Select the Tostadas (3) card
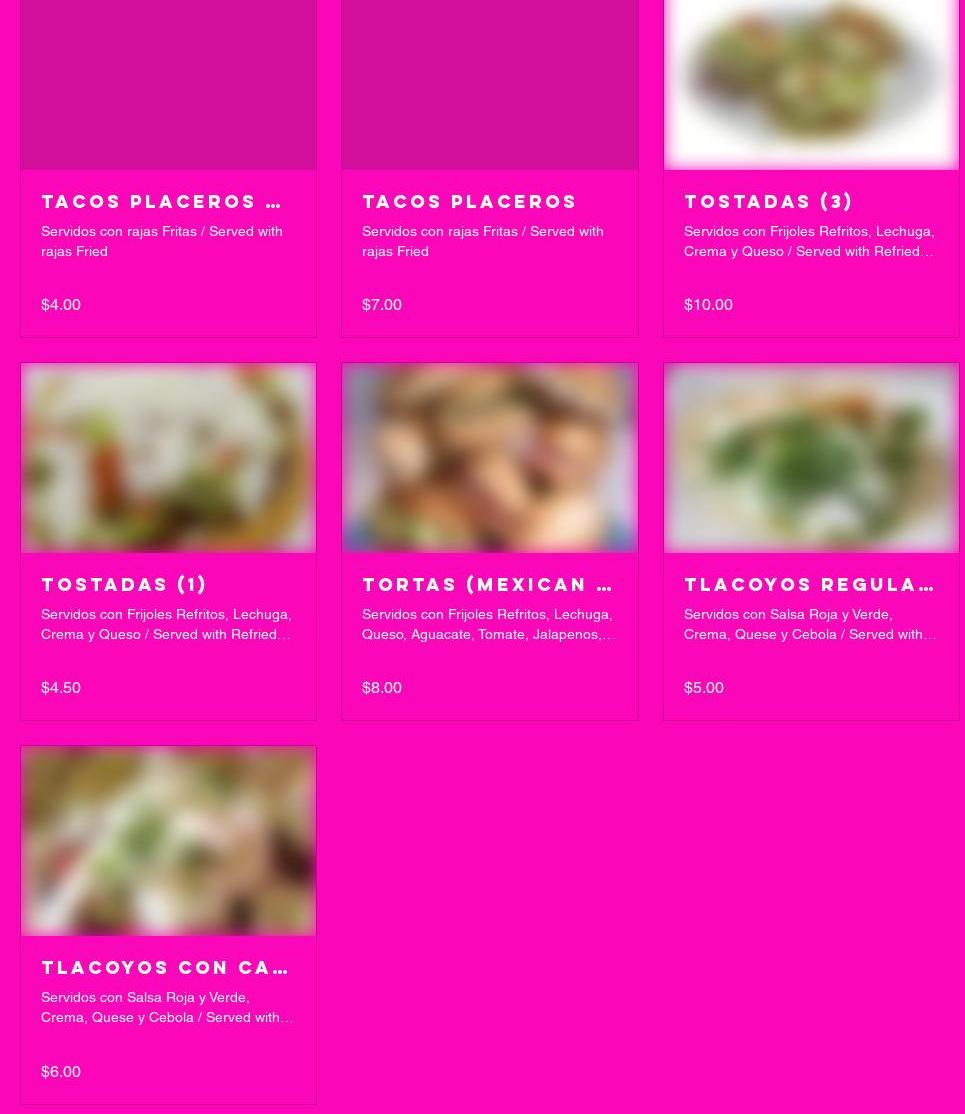The height and width of the screenshot is (1114, 965). [x=811, y=168]
